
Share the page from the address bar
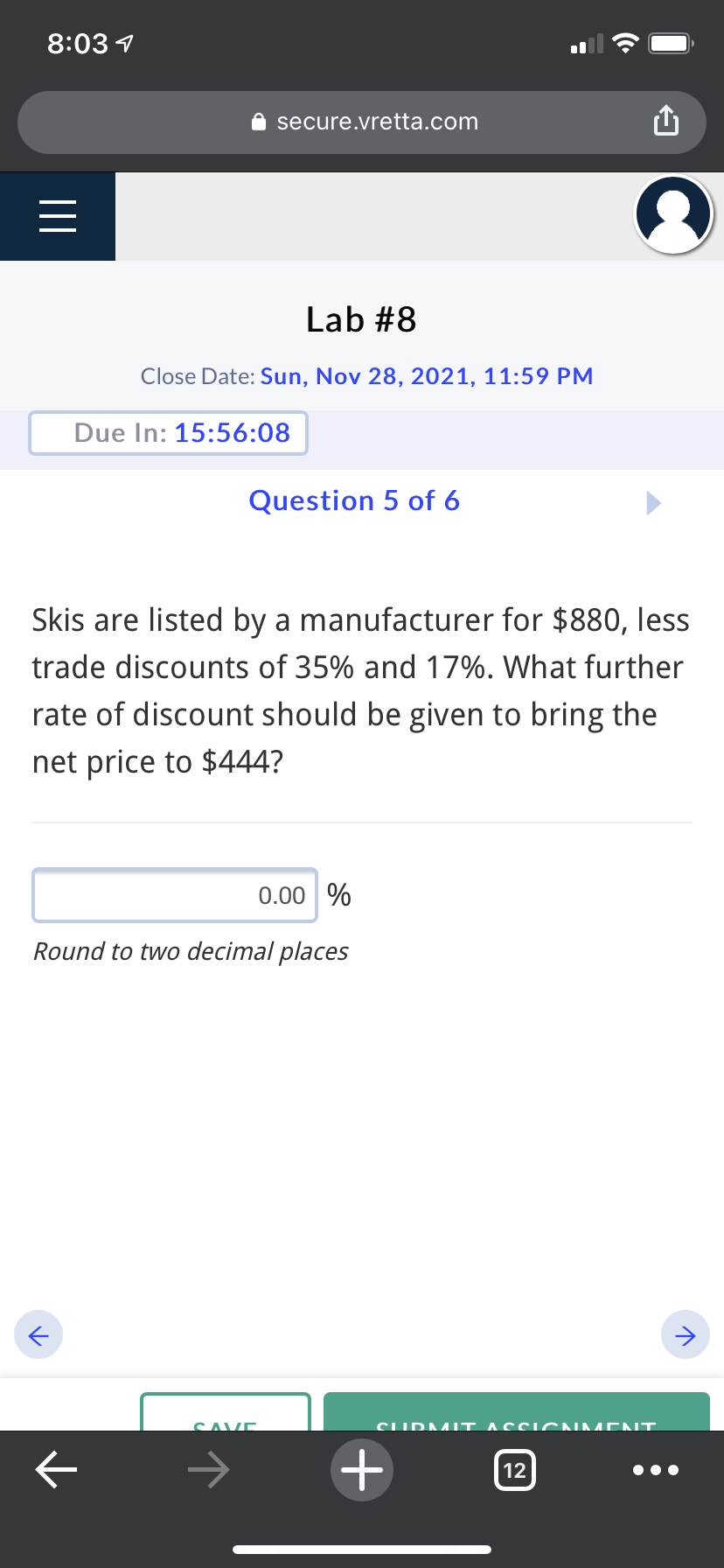pyautogui.click(x=665, y=122)
